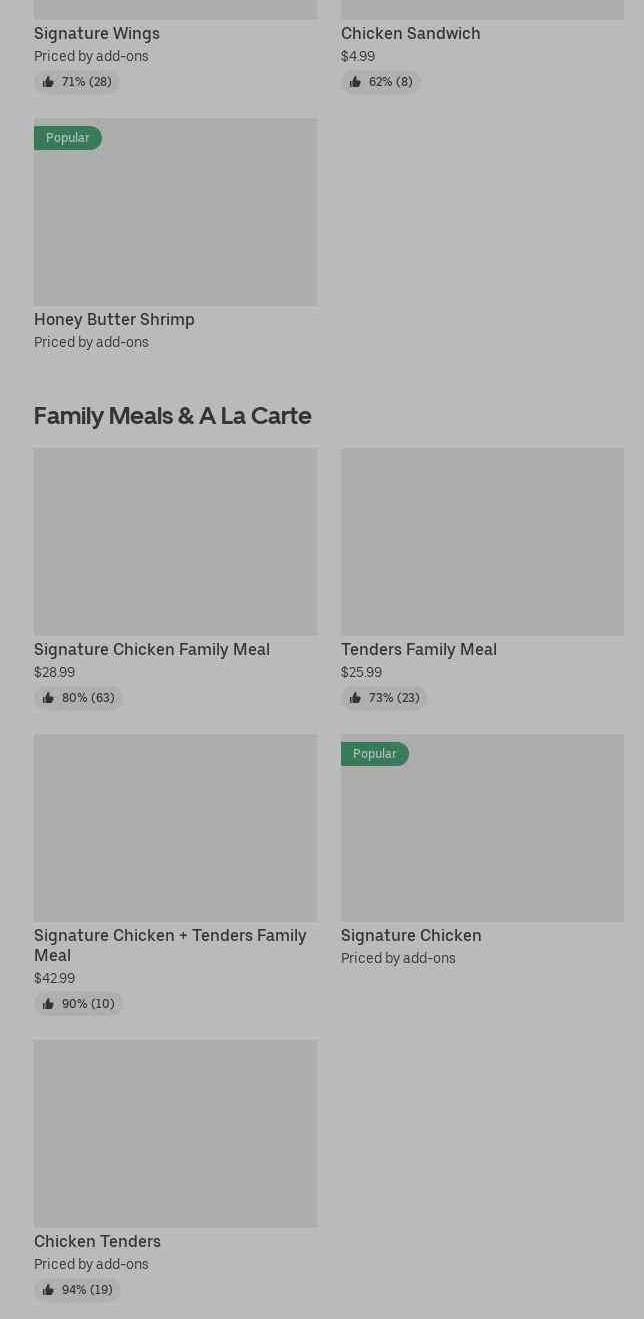The image size is (644, 1319).
Task: Open the Signature Wings item
Action: (175, 48)
